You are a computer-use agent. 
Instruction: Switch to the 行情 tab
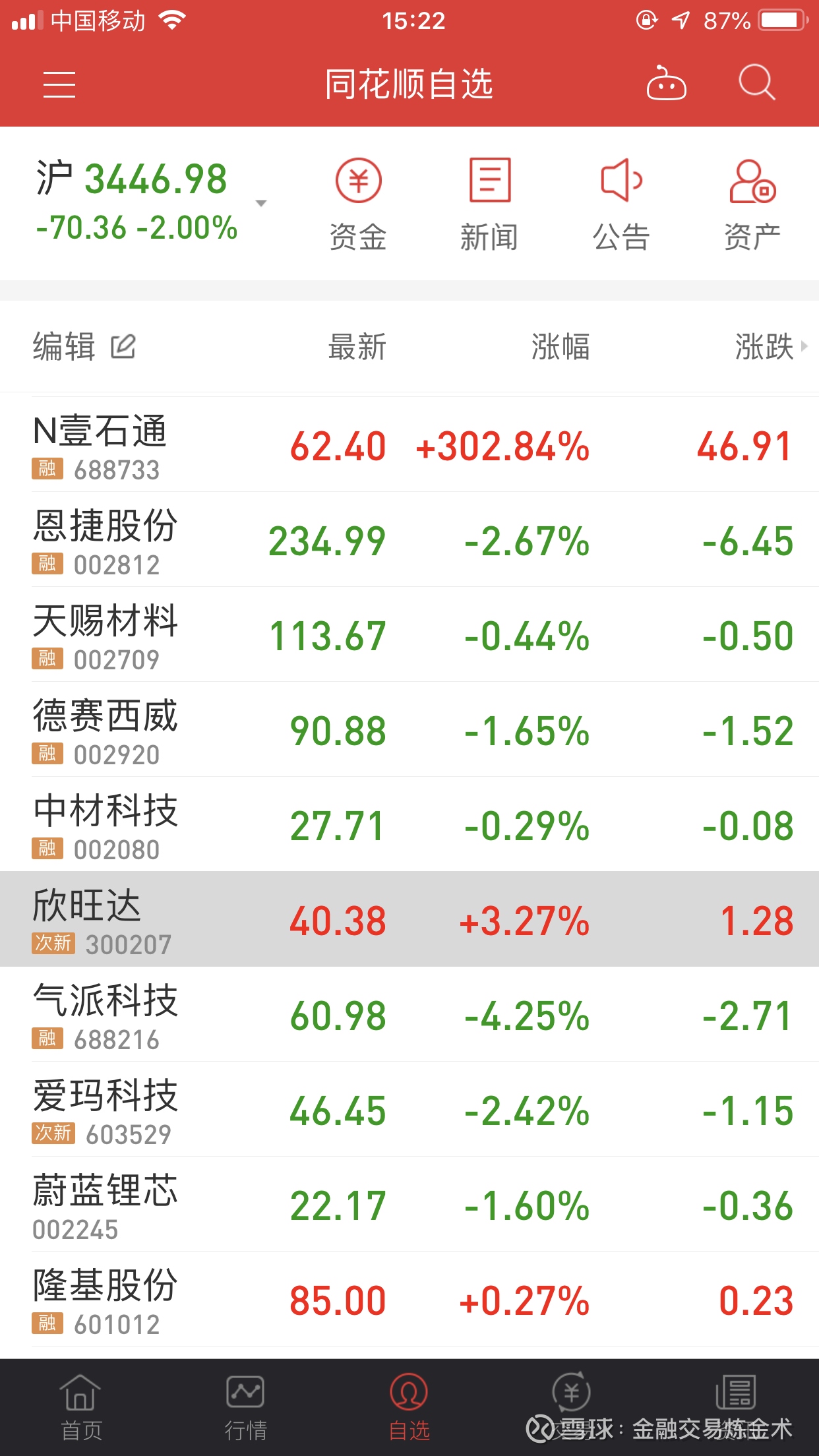244,1405
